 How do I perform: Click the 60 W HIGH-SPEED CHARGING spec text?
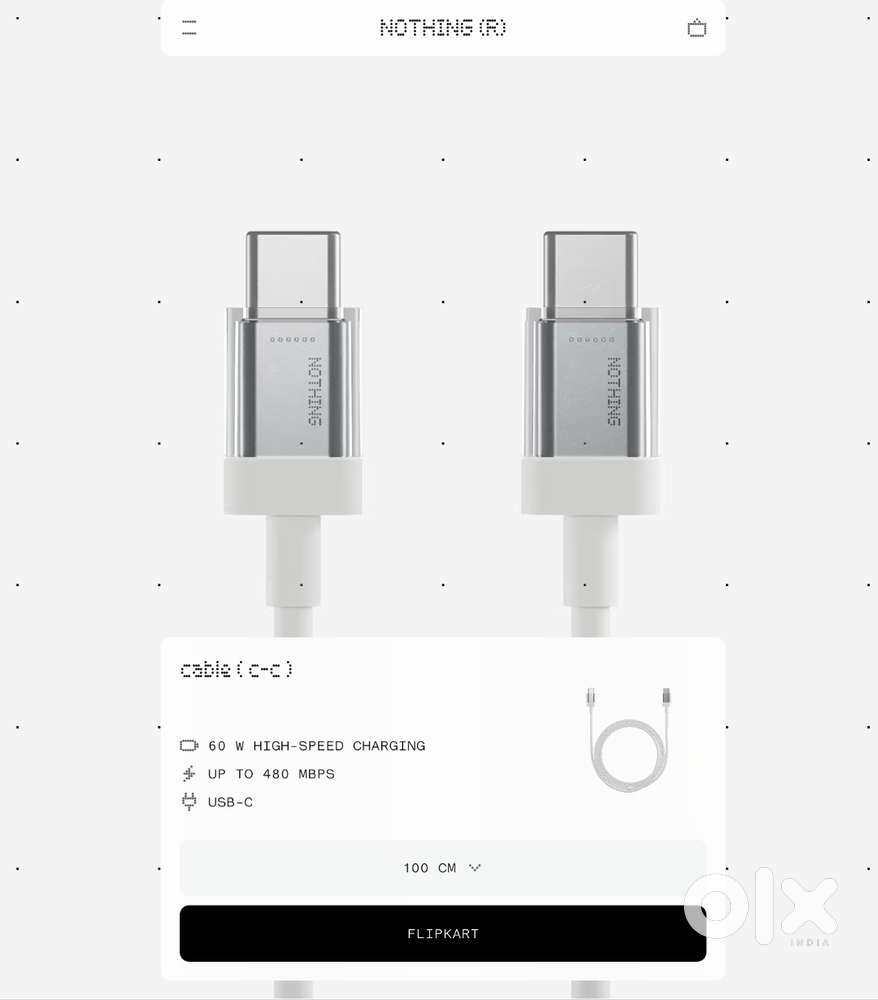pyautogui.click(x=317, y=745)
